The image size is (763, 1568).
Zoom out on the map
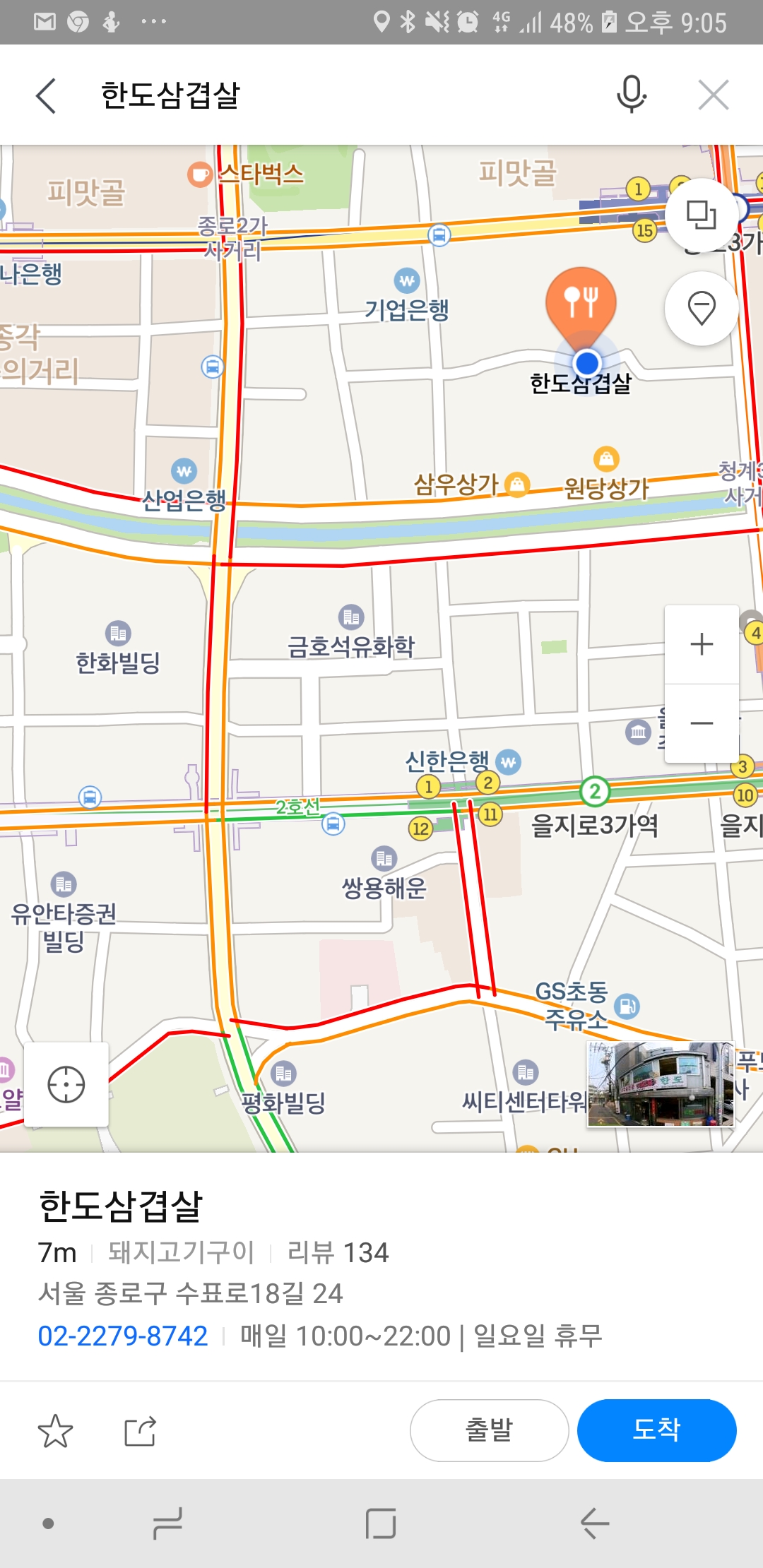pyautogui.click(x=702, y=723)
